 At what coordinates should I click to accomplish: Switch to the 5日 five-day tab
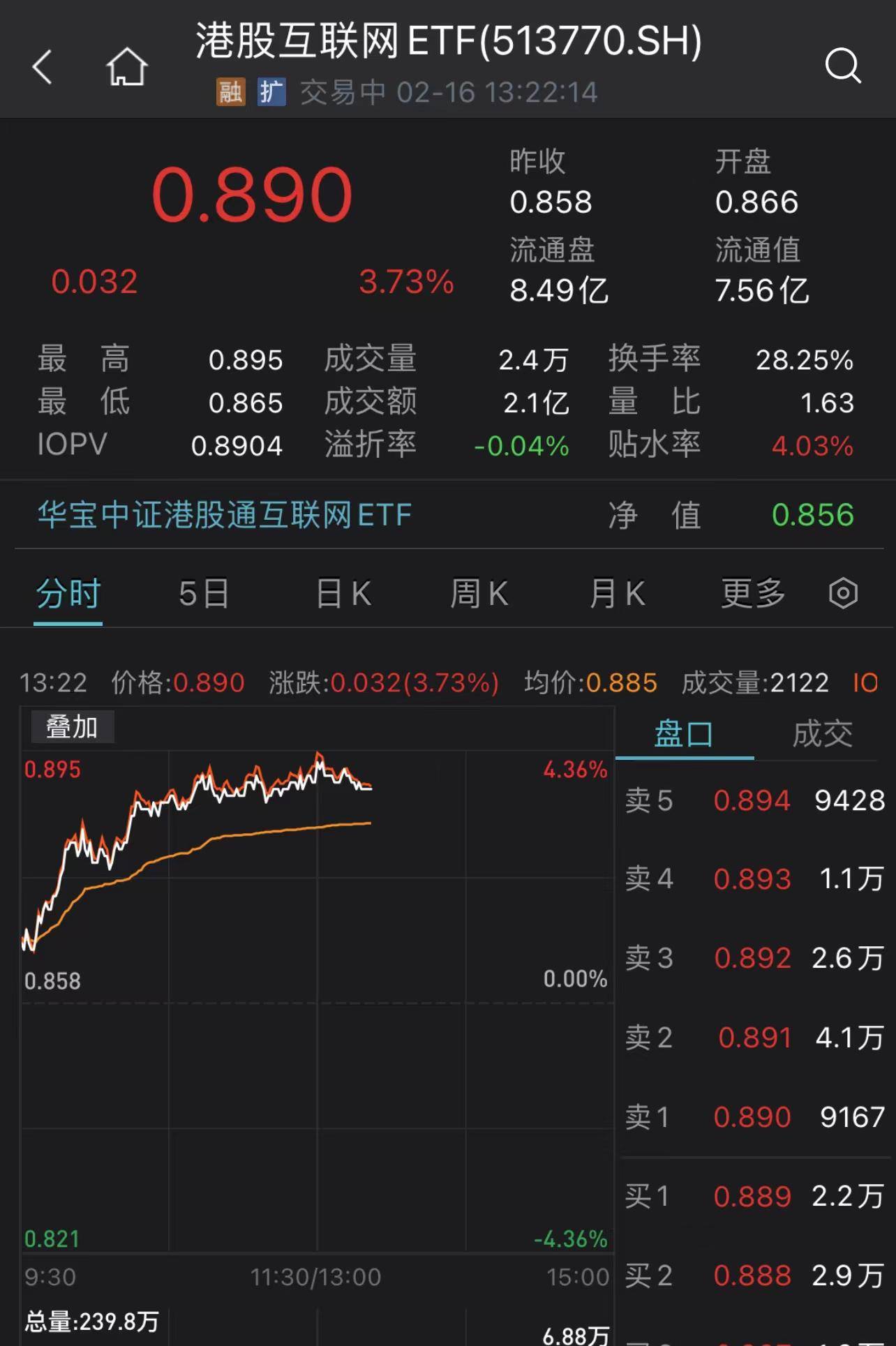pyautogui.click(x=203, y=592)
